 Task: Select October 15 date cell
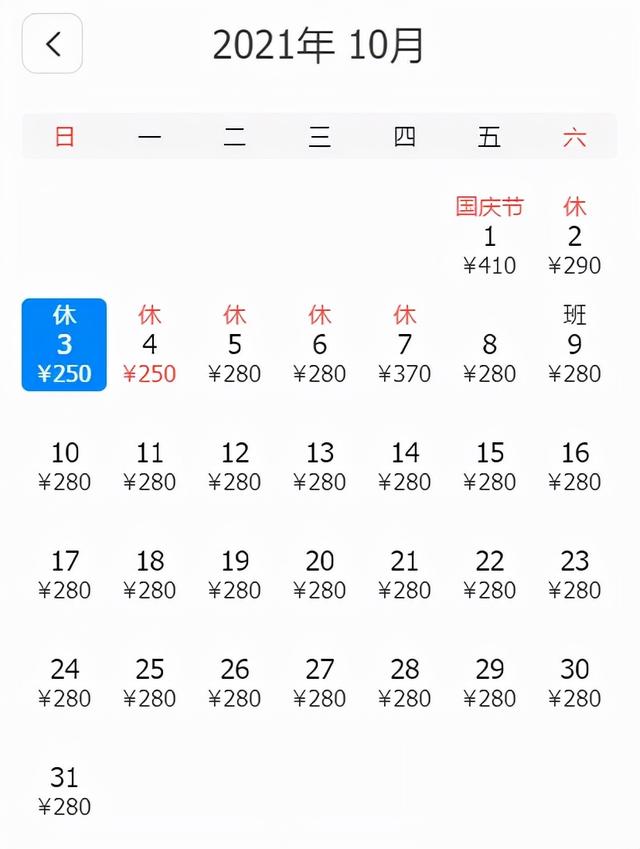[x=489, y=466]
